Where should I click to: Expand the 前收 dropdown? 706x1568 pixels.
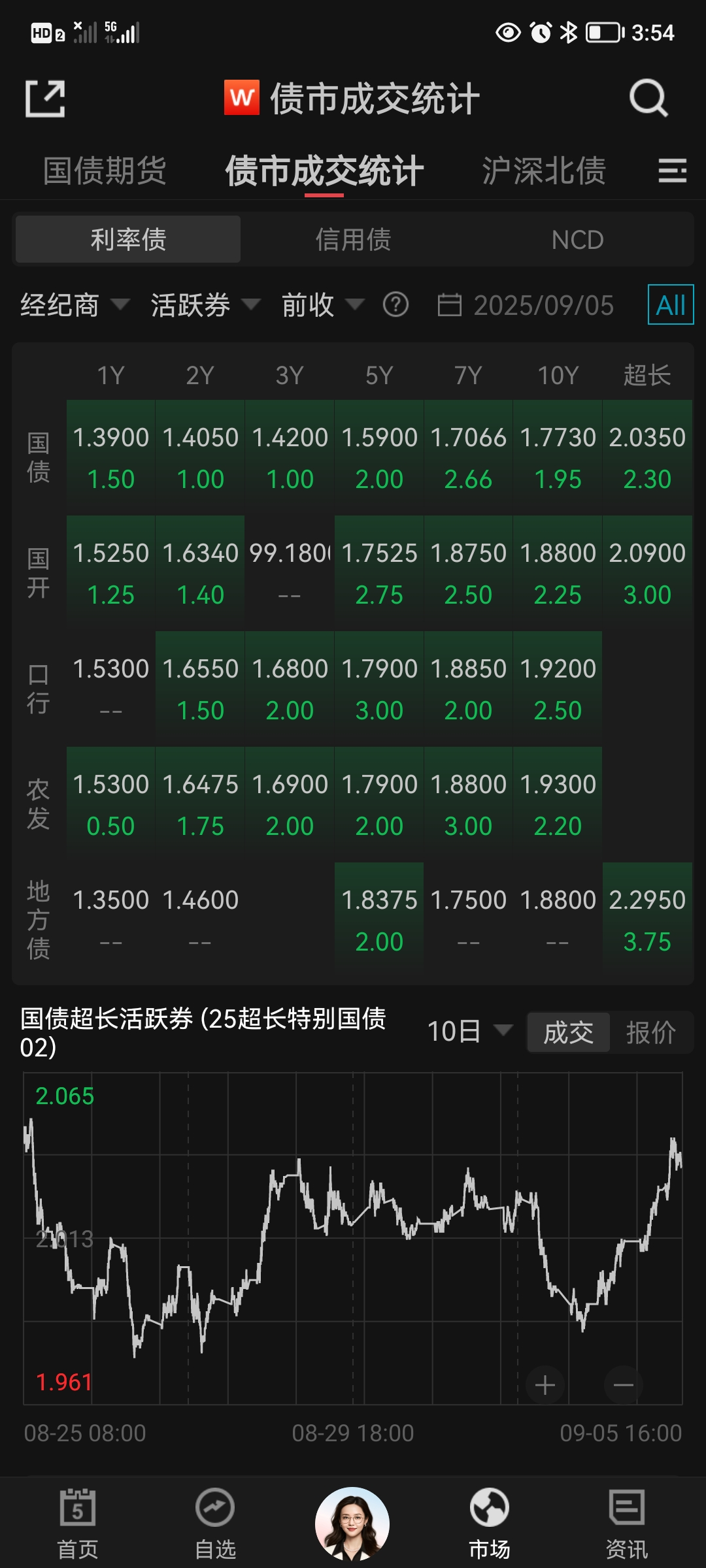coord(322,305)
